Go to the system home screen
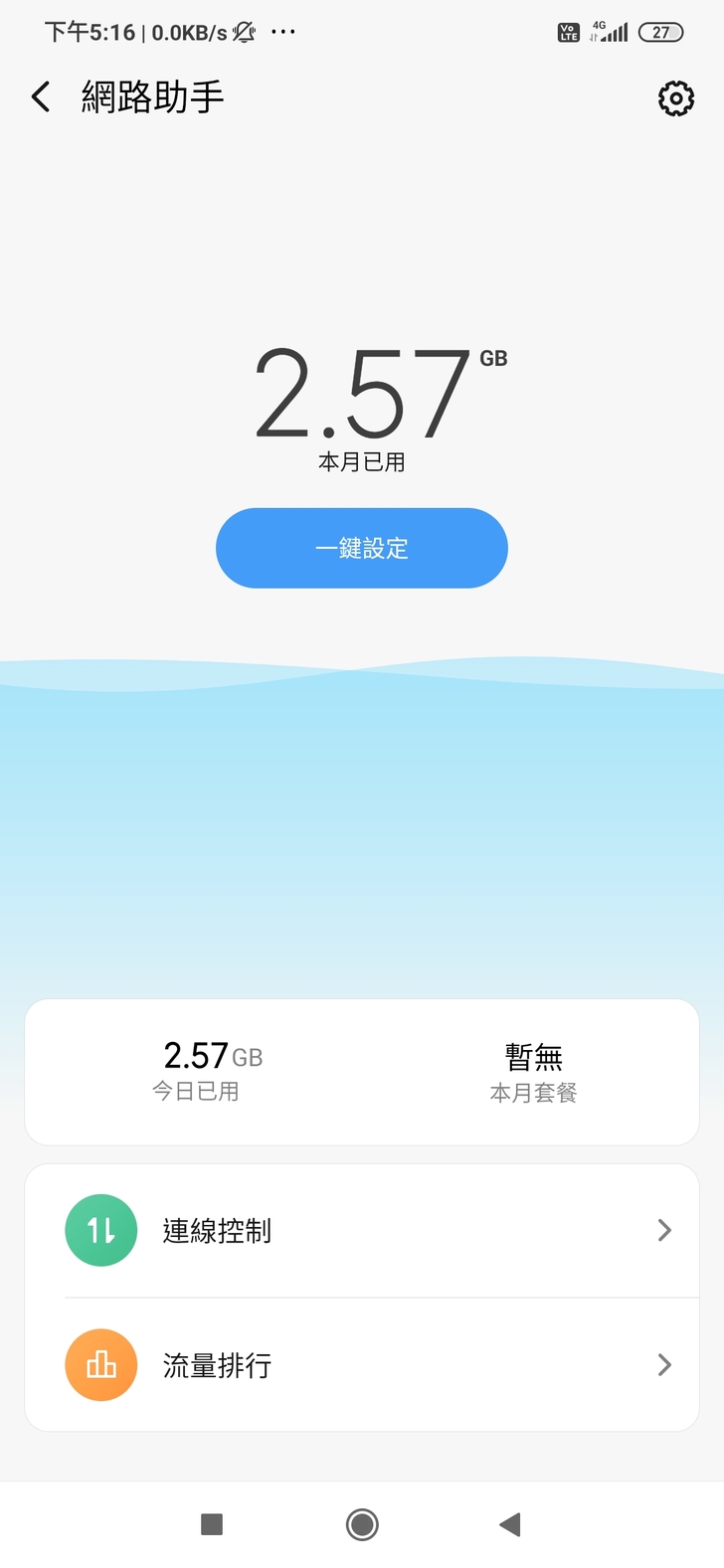The width and height of the screenshot is (724, 1568). (x=362, y=1524)
